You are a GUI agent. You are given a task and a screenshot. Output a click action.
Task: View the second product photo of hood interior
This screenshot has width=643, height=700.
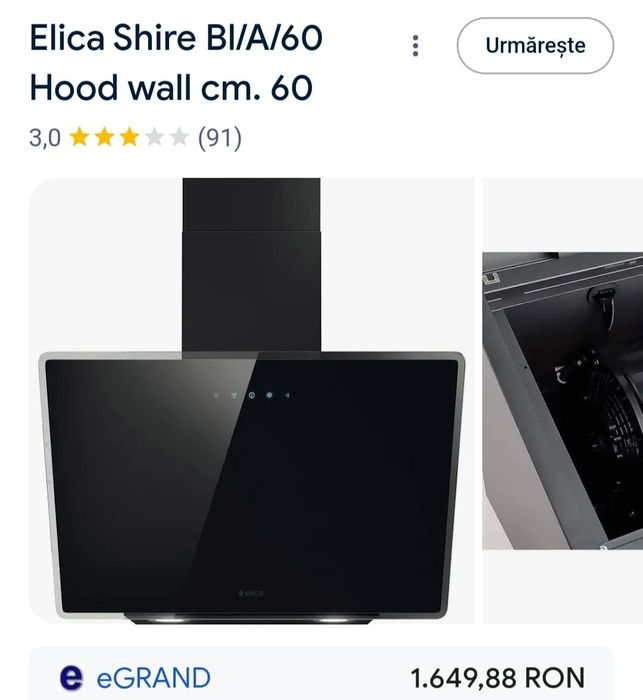tap(563, 400)
